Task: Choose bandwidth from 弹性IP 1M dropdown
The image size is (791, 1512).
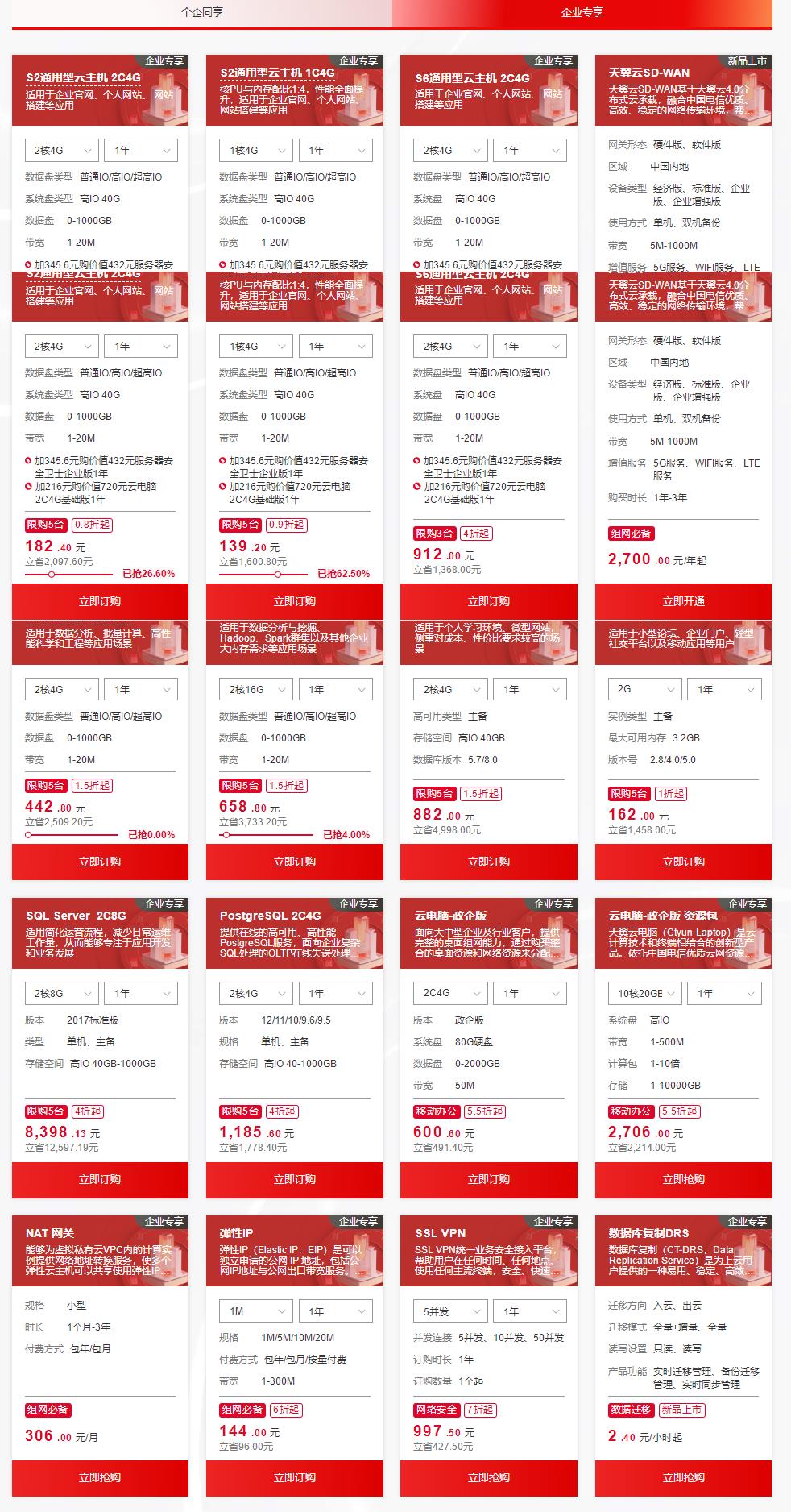Action: click(x=255, y=1311)
